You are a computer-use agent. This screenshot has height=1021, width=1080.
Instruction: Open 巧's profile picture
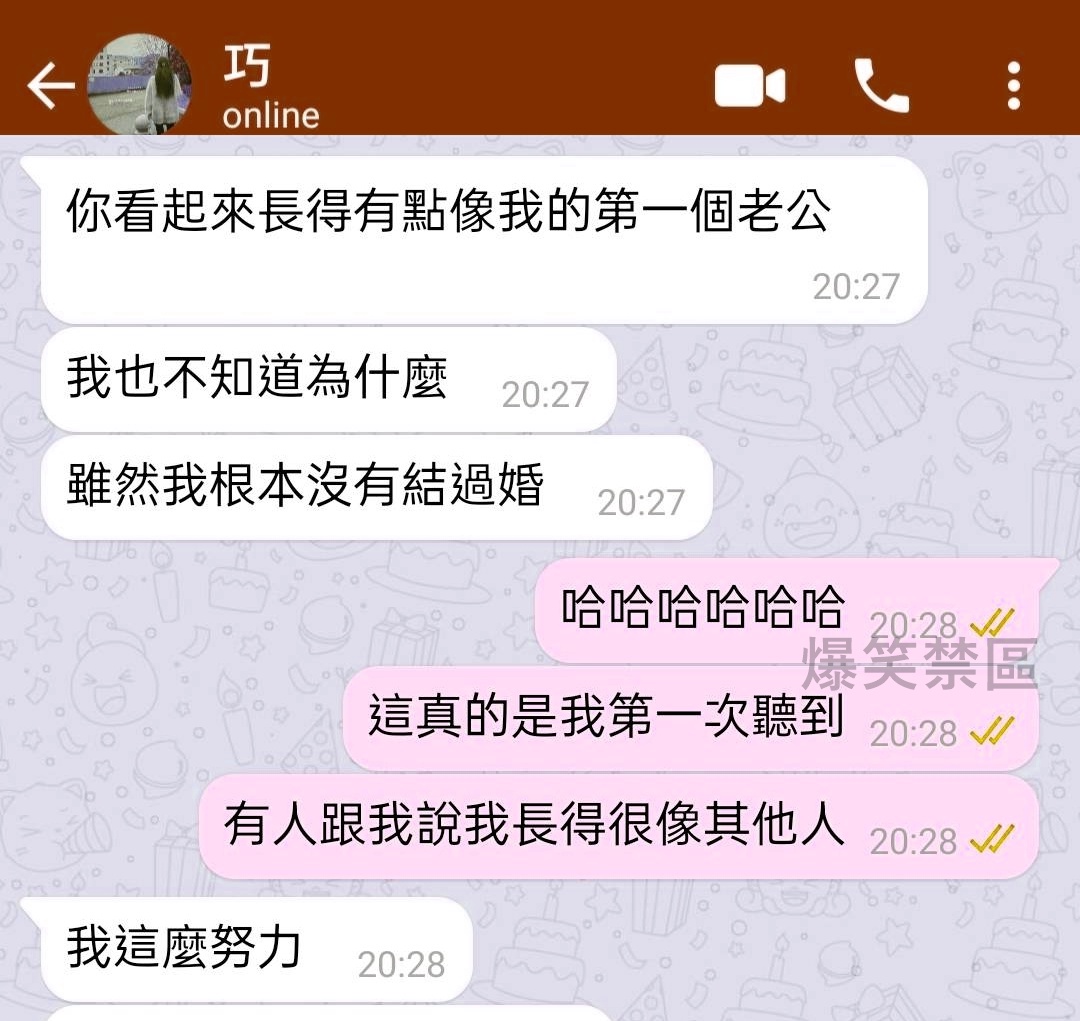(140, 84)
